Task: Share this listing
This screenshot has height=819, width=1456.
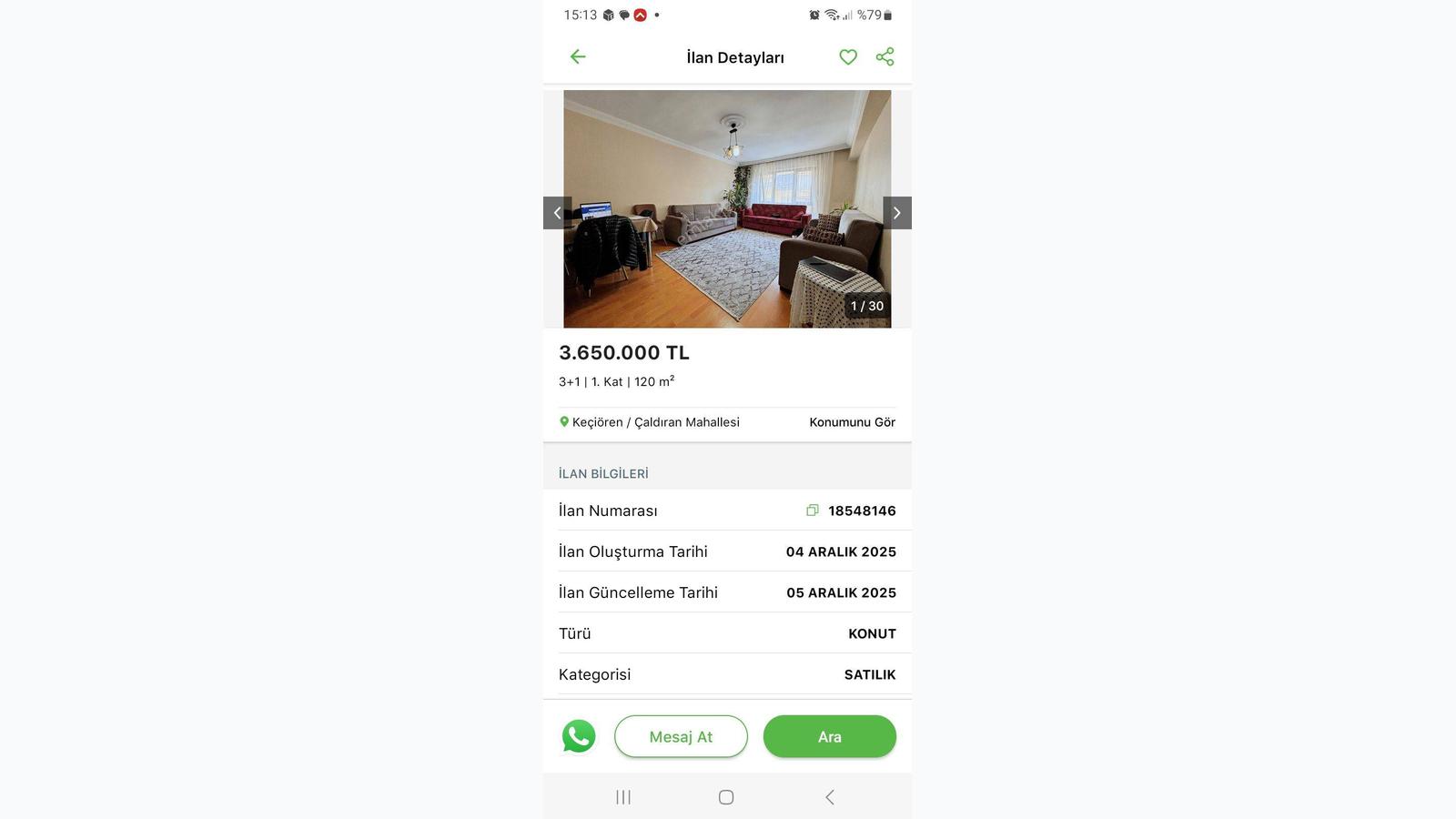Action: 885,57
